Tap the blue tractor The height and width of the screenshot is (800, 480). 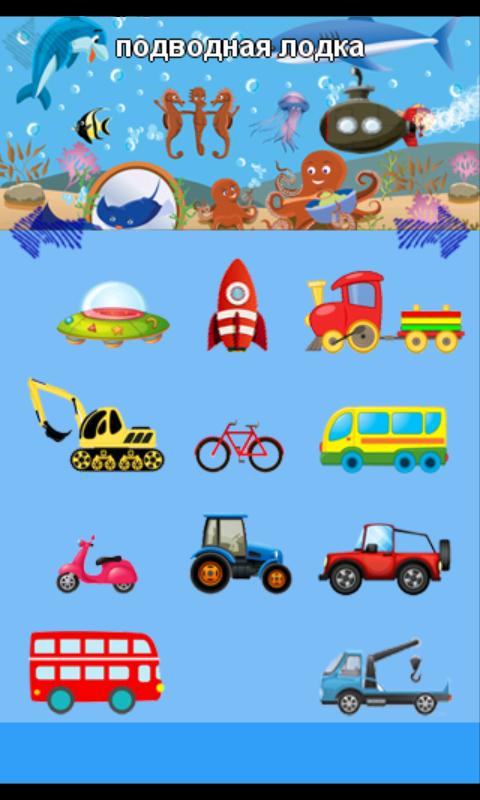(x=241, y=554)
